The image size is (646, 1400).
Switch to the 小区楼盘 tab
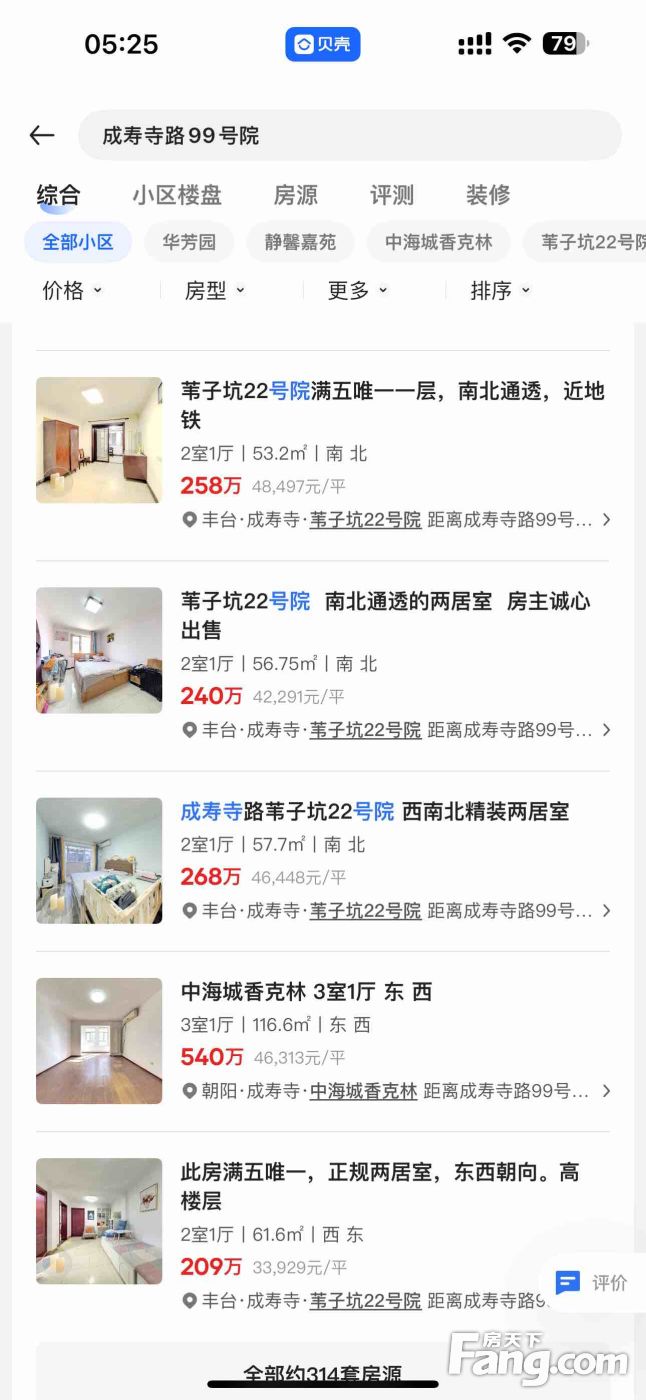click(x=177, y=195)
